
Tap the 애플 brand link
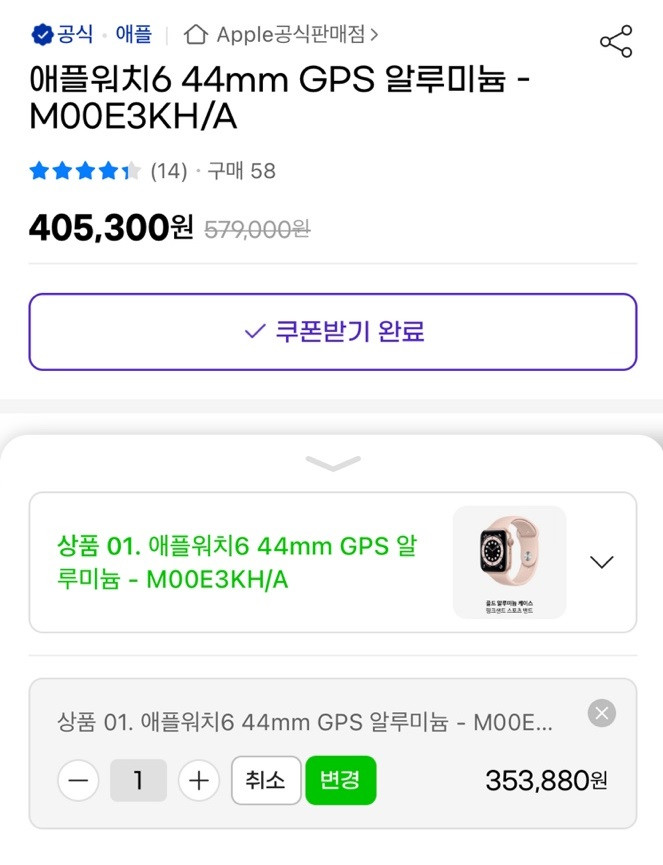pyautogui.click(x=133, y=35)
